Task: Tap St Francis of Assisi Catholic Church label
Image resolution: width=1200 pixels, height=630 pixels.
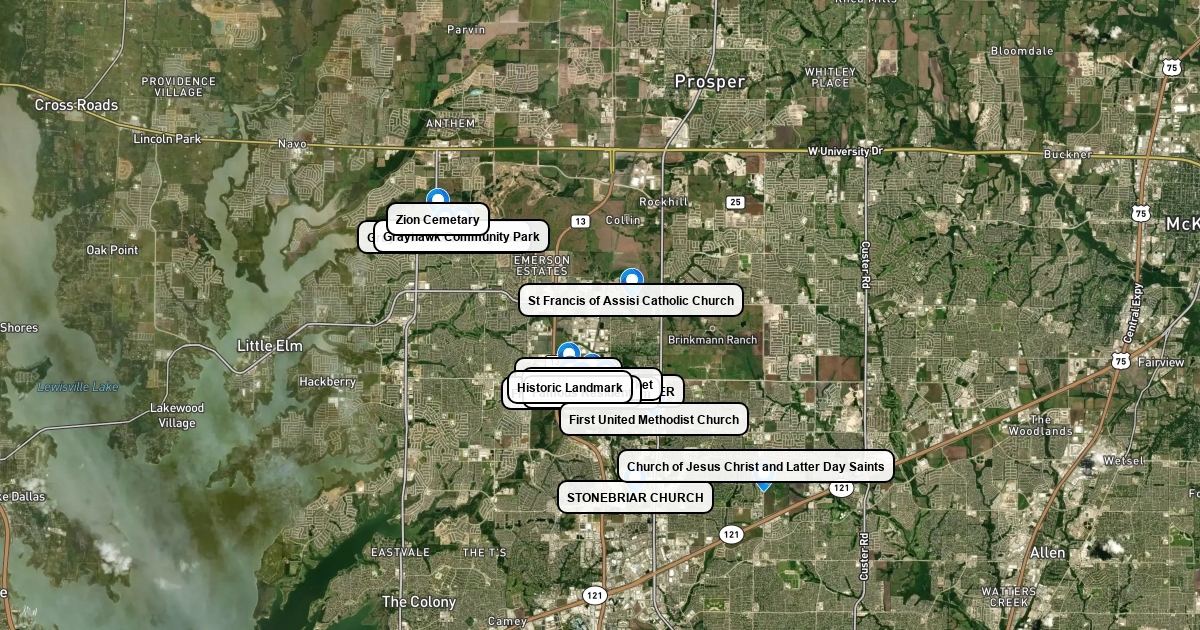Action: 630,300
